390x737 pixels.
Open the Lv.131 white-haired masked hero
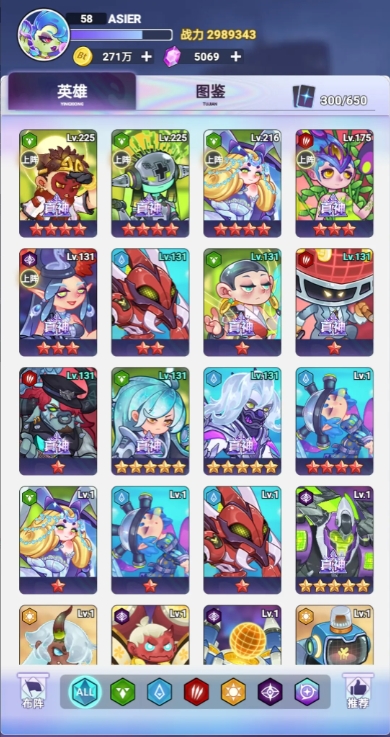(x=242, y=421)
